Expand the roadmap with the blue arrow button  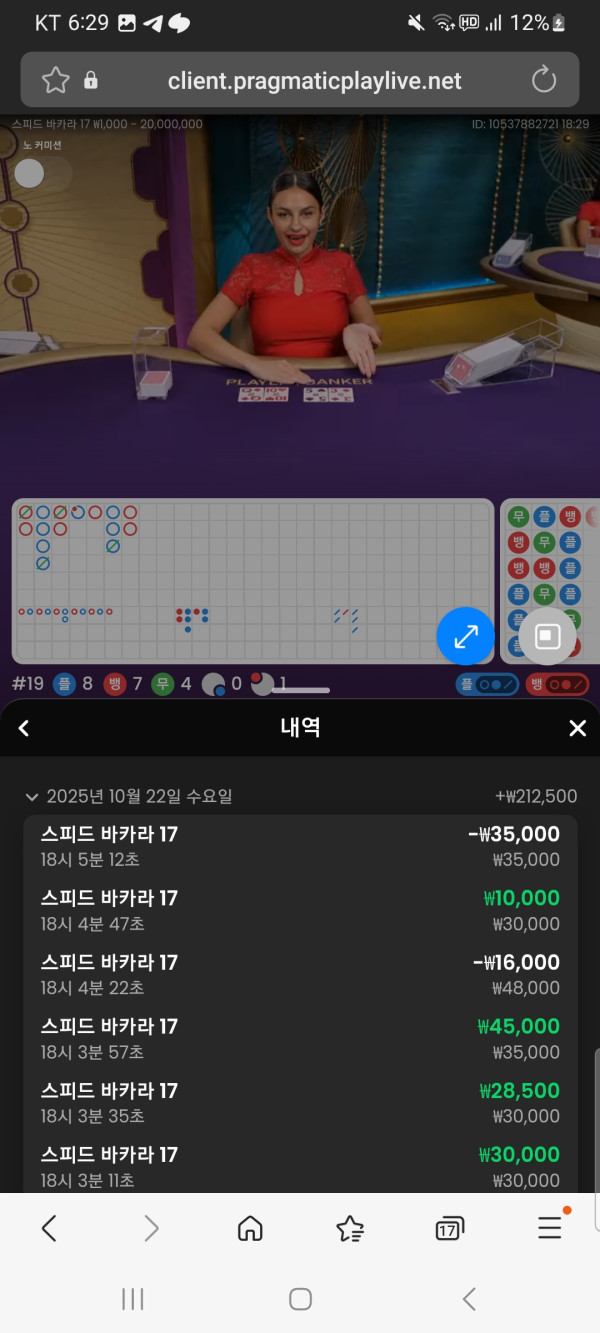pos(466,636)
